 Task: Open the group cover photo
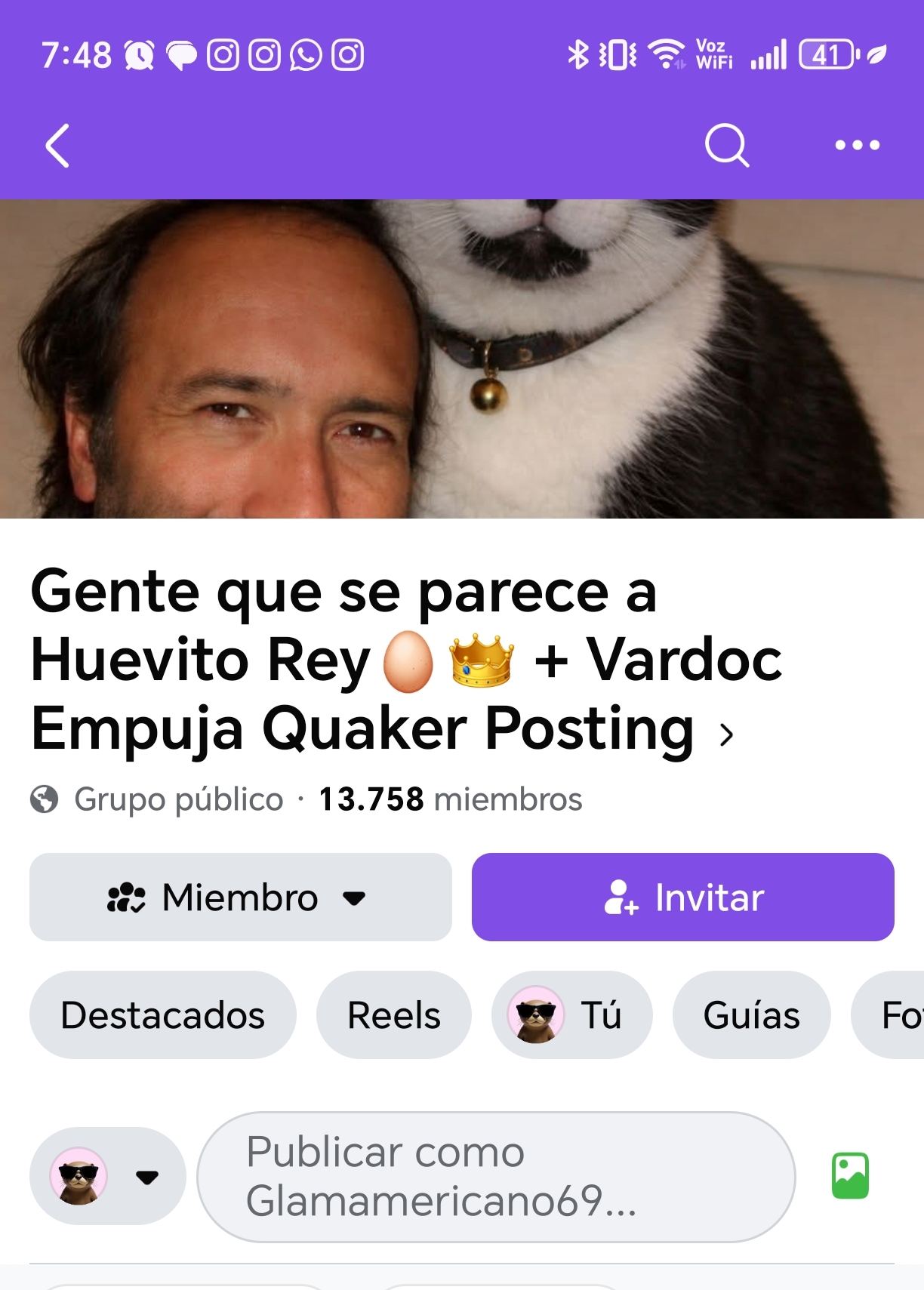pos(462,359)
